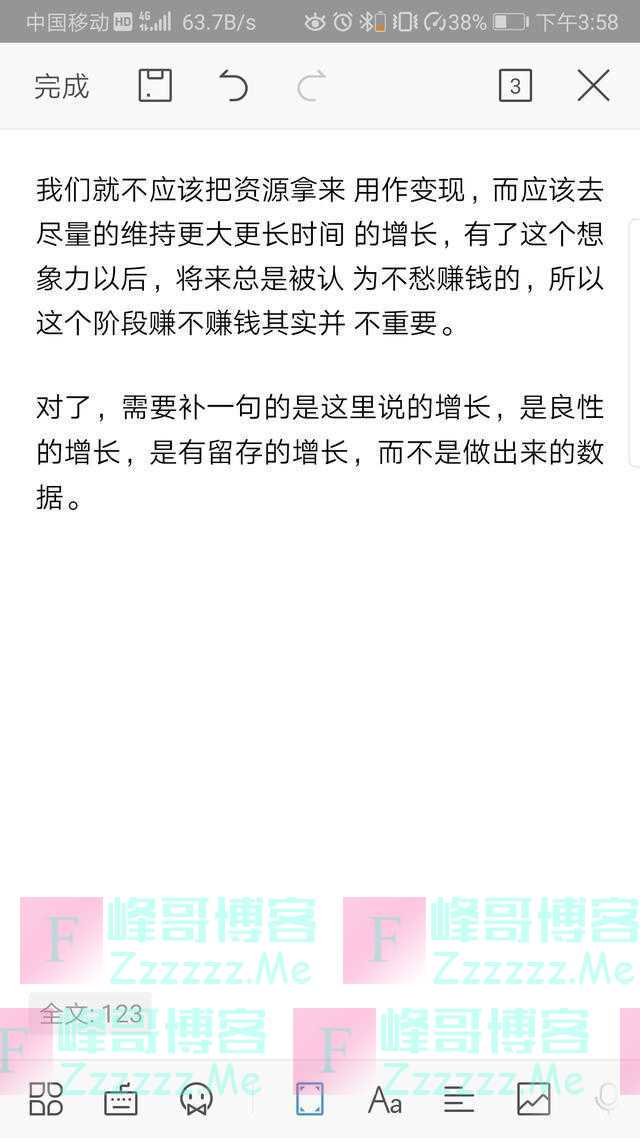Open the window switcher showing 3
The image size is (640, 1138).
click(515, 86)
